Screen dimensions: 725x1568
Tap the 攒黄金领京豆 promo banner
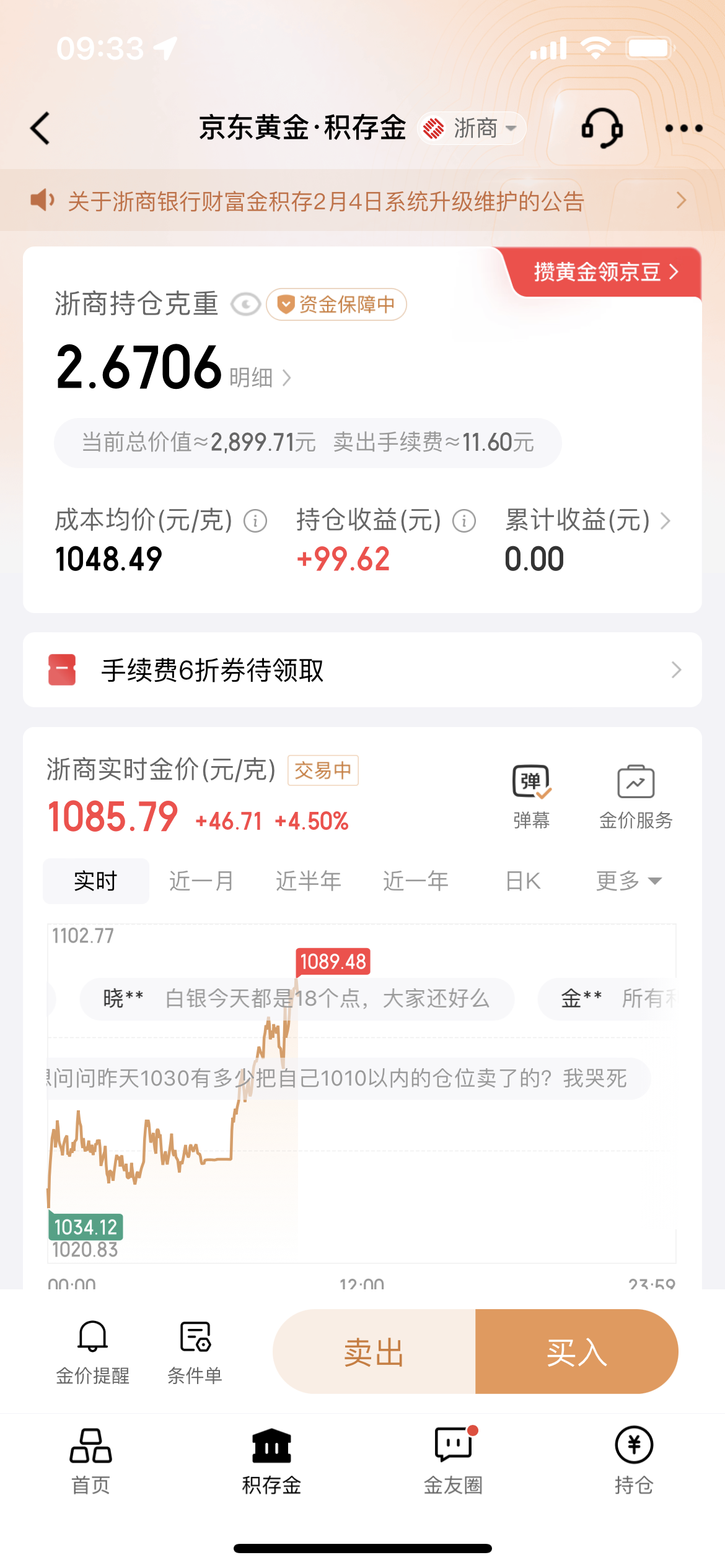[x=605, y=271]
